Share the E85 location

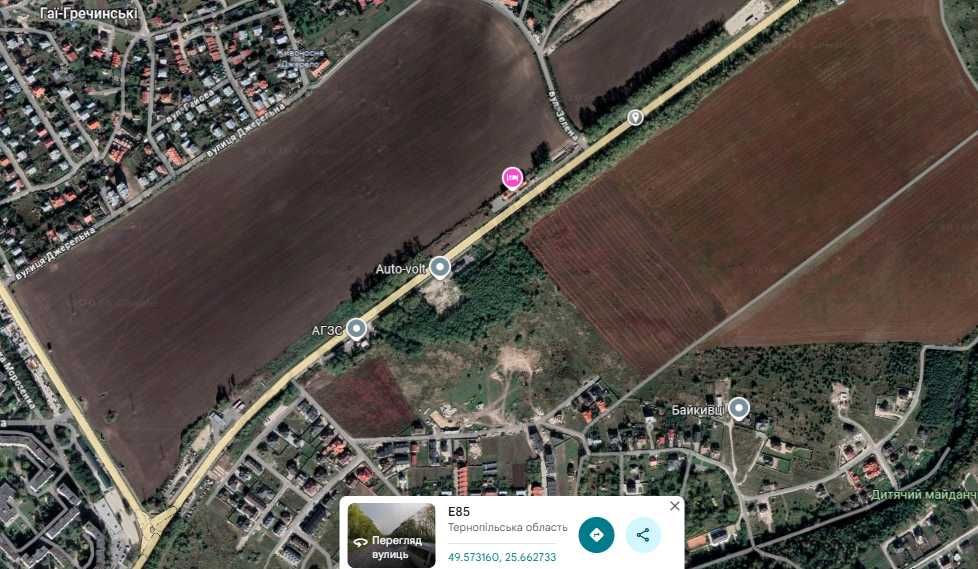tap(643, 534)
